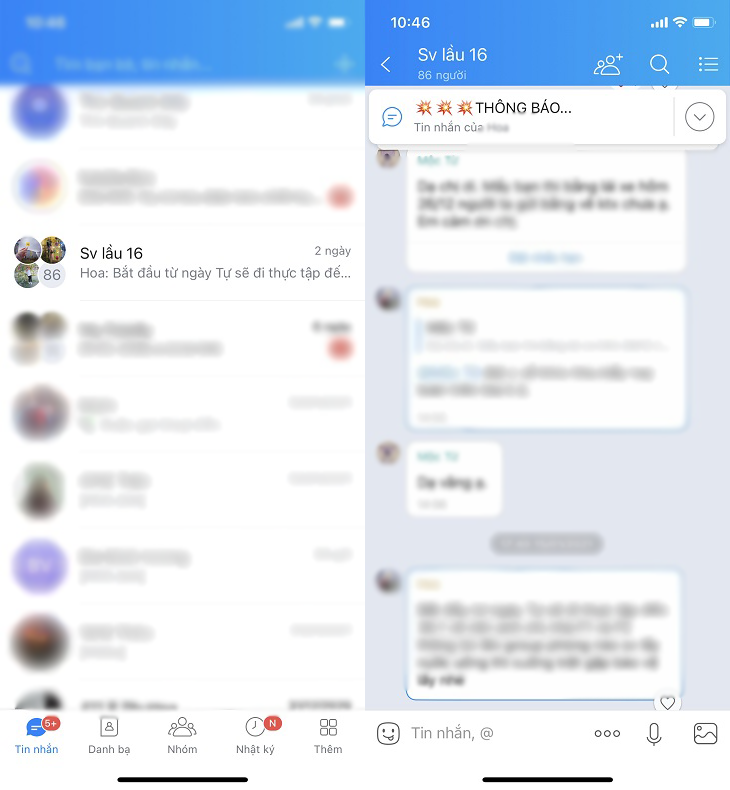Record a voice message with the microphone
Image resolution: width=730 pixels, height=790 pixels.
coord(654,734)
